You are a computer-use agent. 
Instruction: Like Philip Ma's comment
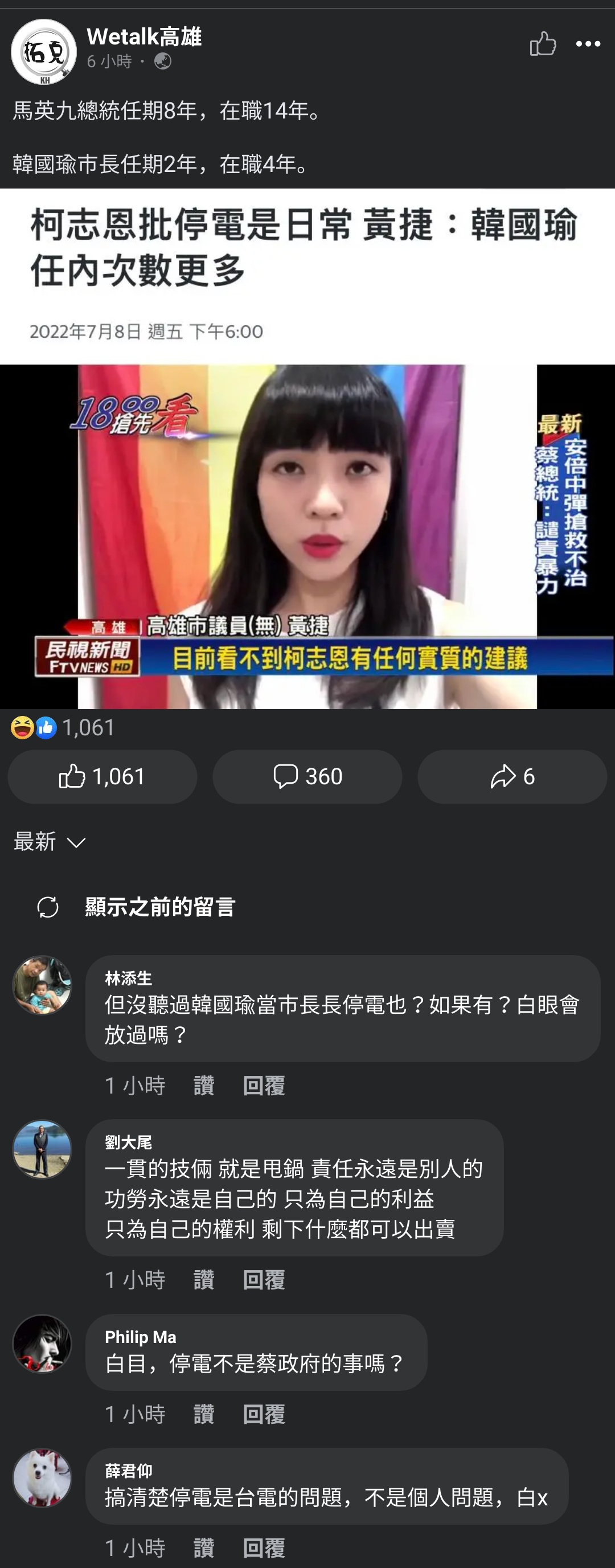[204, 1414]
